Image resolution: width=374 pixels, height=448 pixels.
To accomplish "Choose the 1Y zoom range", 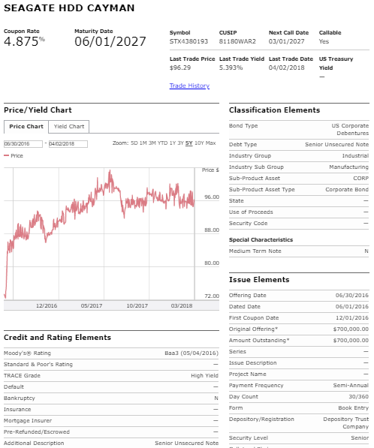I will (172, 143).
